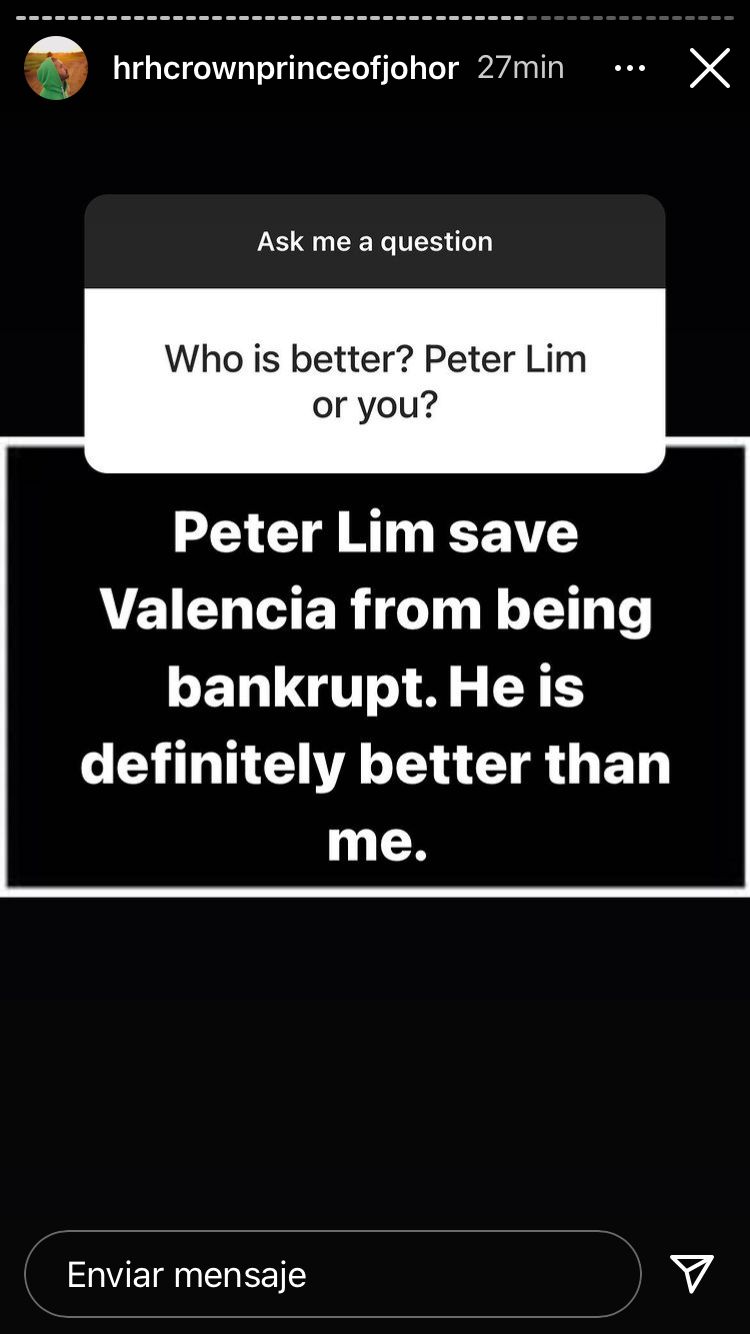Open hrhcrownprinceofjohor profile picture
This screenshot has width=750, height=1334.
coord(56,68)
